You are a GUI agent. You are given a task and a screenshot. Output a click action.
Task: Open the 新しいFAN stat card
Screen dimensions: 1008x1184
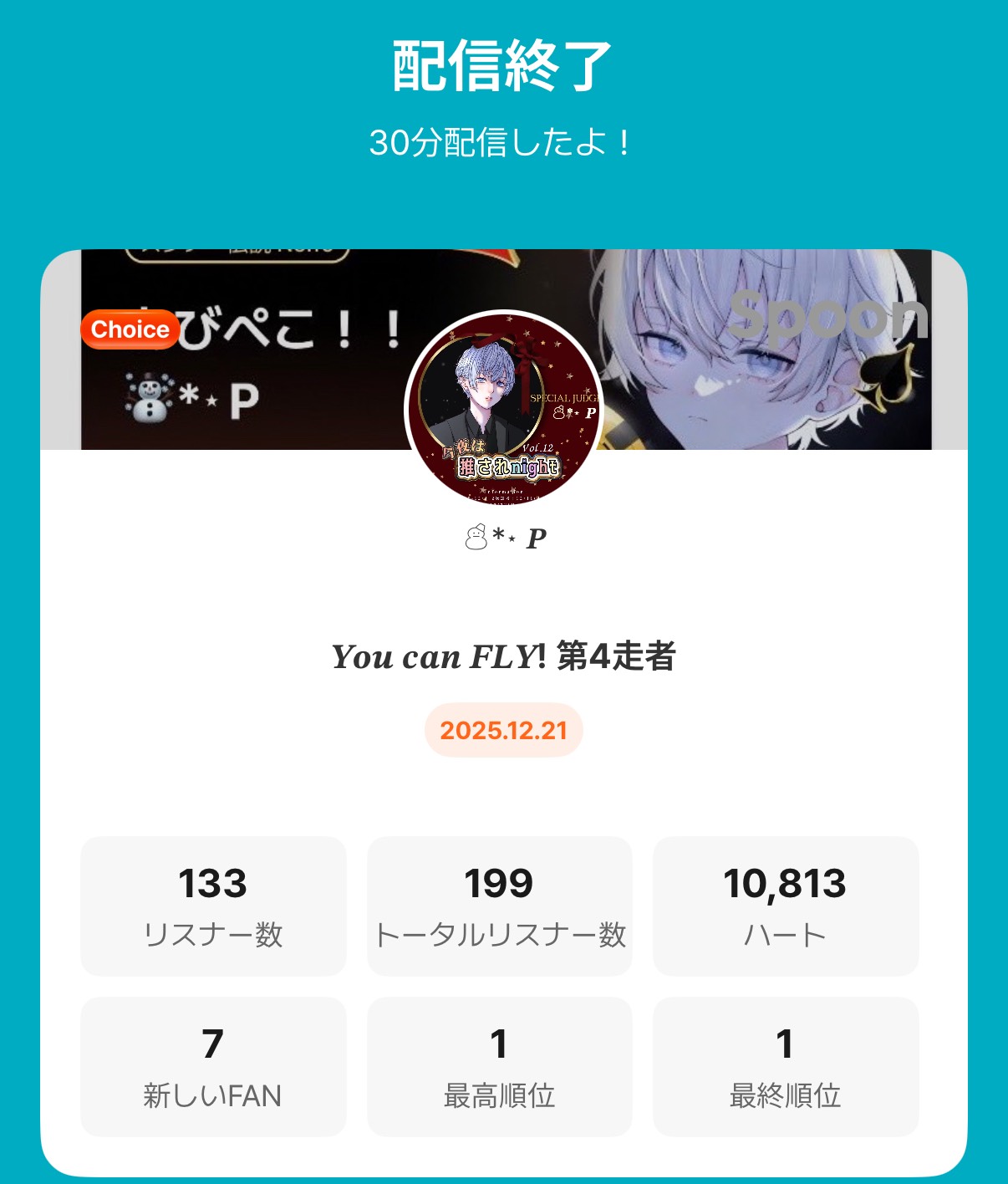pos(213,1066)
